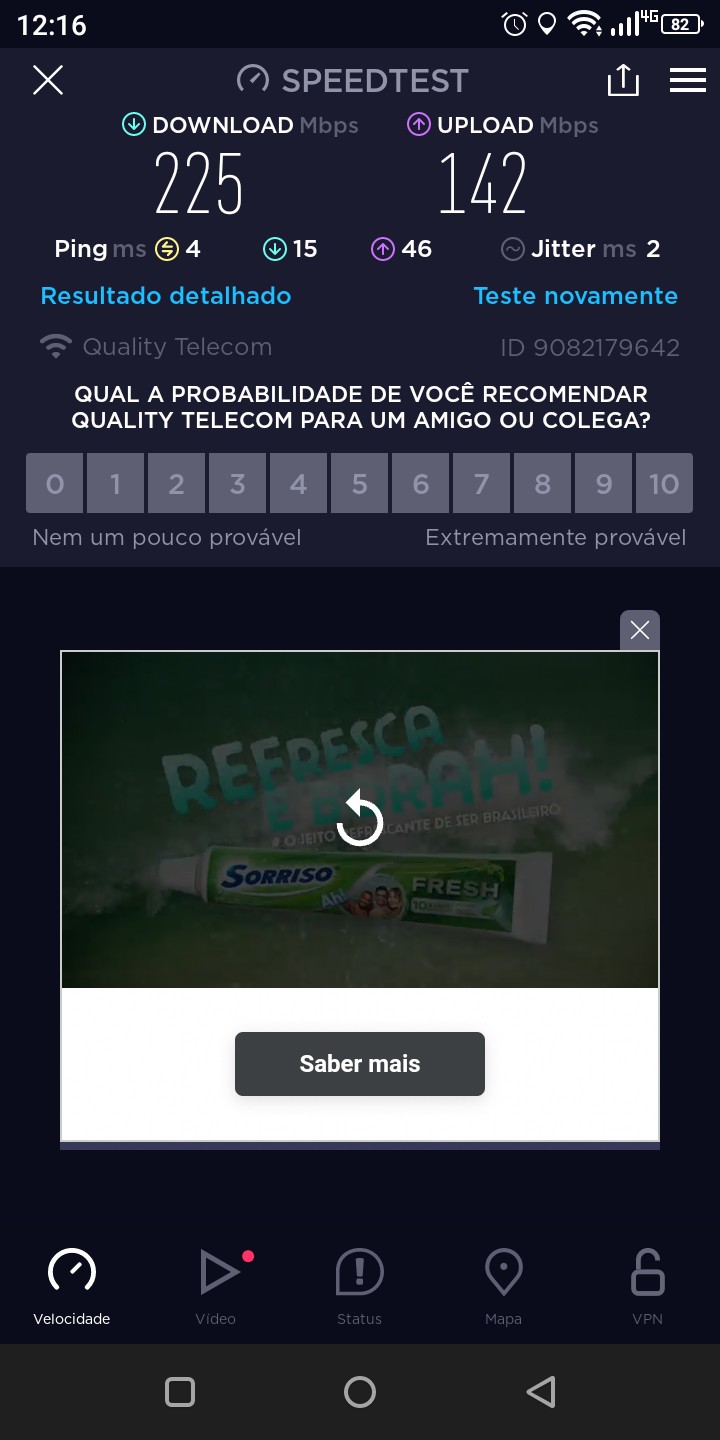720x1440 pixels.
Task: Open the VPN tab
Action: 647,1286
